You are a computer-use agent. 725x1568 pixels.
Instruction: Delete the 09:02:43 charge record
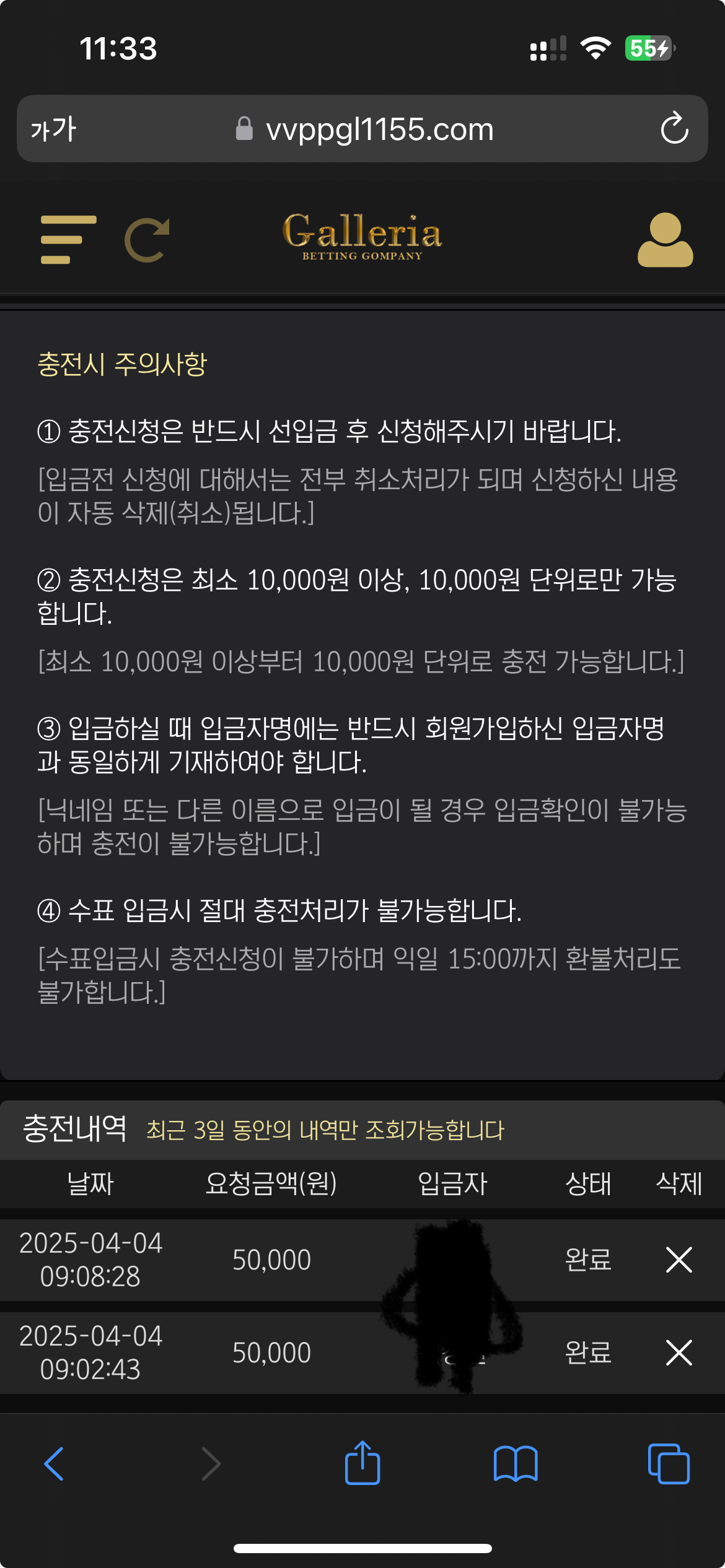point(679,1352)
